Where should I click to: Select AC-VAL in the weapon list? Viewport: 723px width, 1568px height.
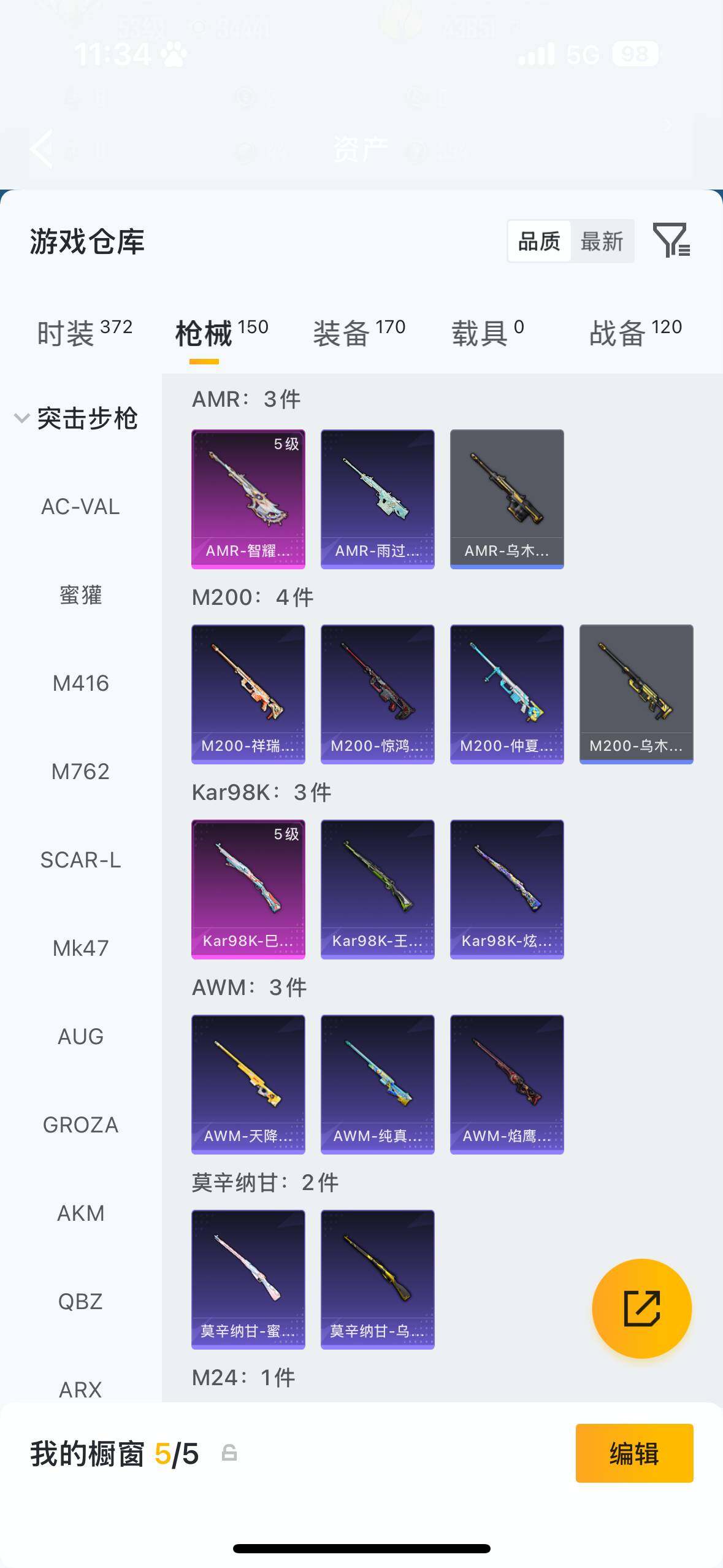(80, 507)
